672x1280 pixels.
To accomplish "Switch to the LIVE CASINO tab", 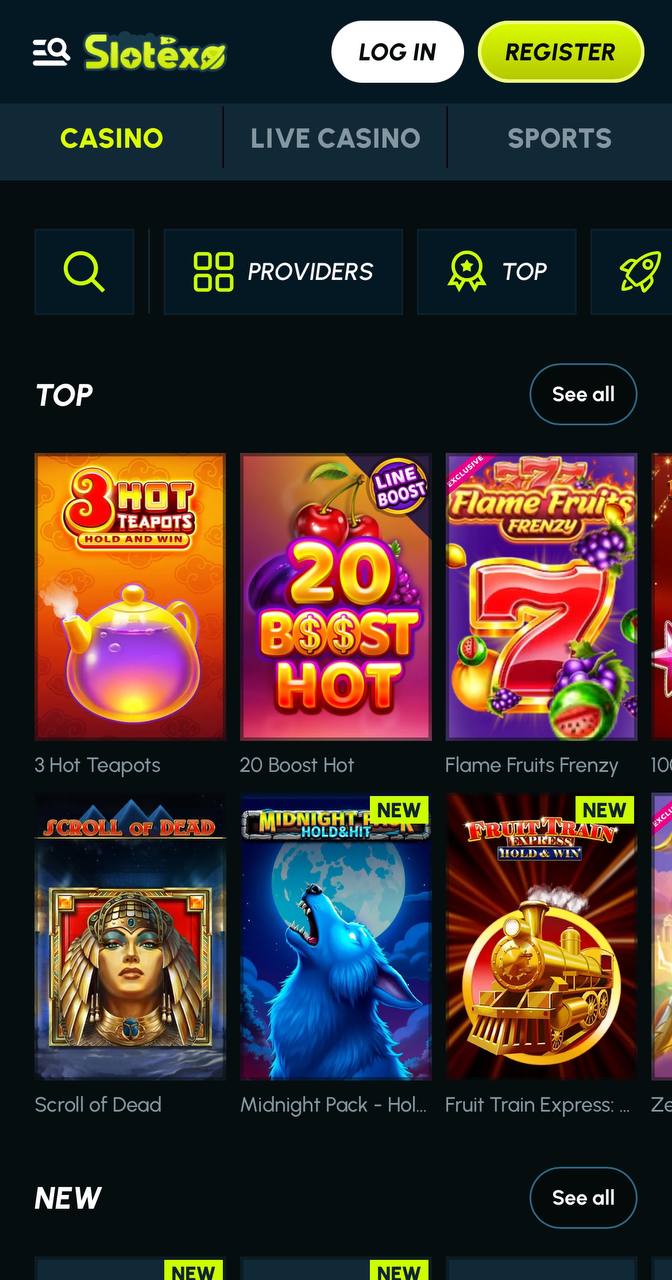I will click(x=335, y=138).
